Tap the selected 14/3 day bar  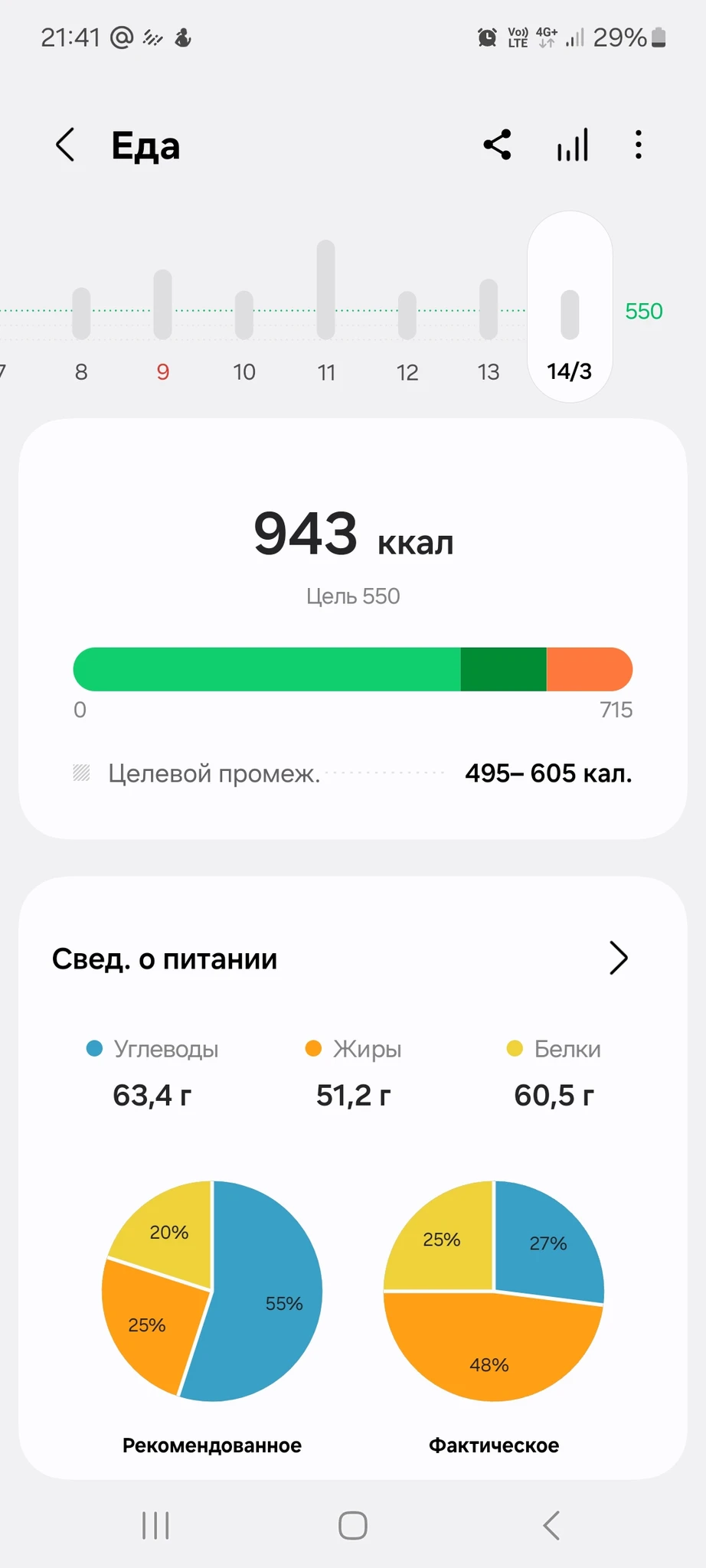[570, 314]
